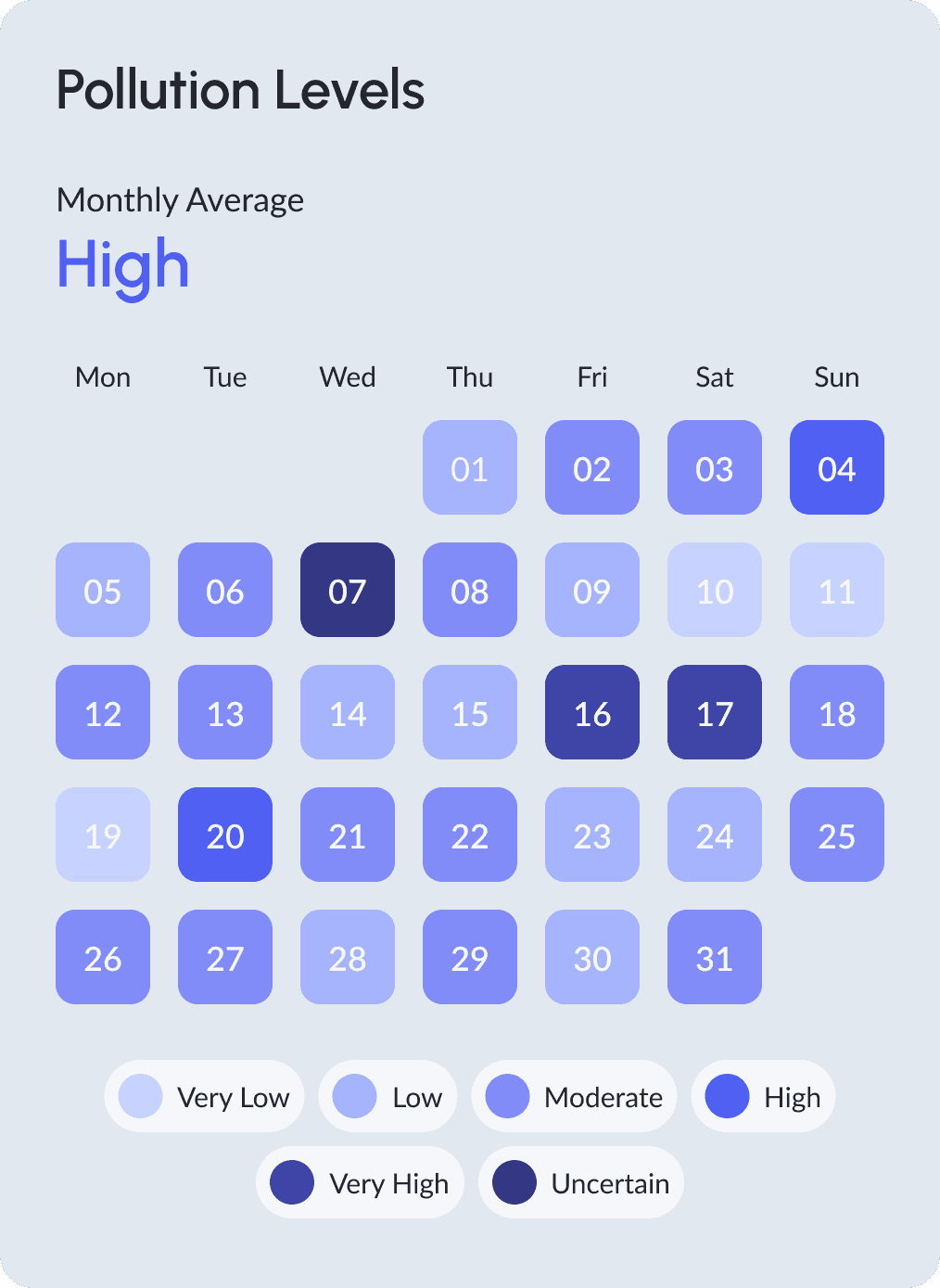
Task: Select day 04 on the calendar
Action: click(x=836, y=467)
